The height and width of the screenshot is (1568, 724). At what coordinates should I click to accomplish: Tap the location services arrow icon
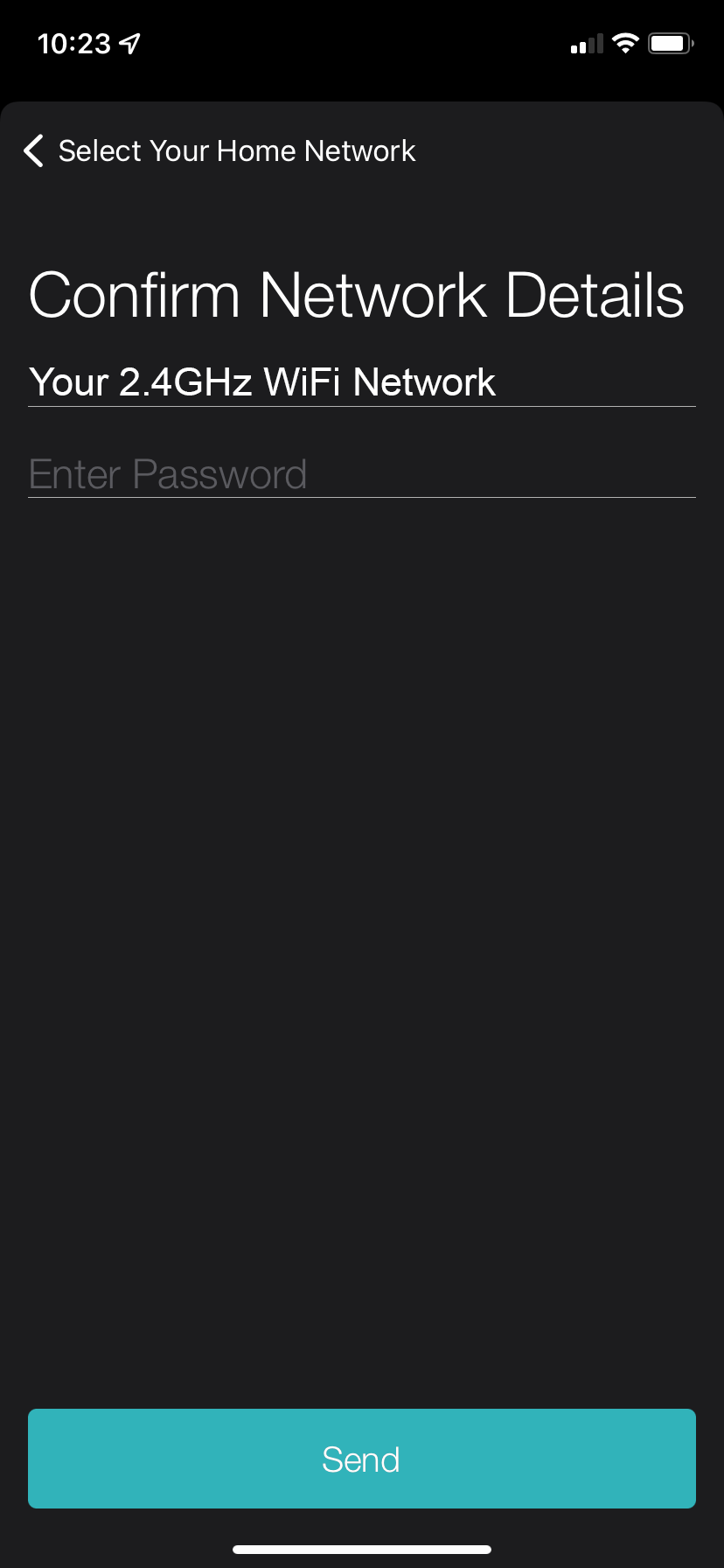[128, 41]
